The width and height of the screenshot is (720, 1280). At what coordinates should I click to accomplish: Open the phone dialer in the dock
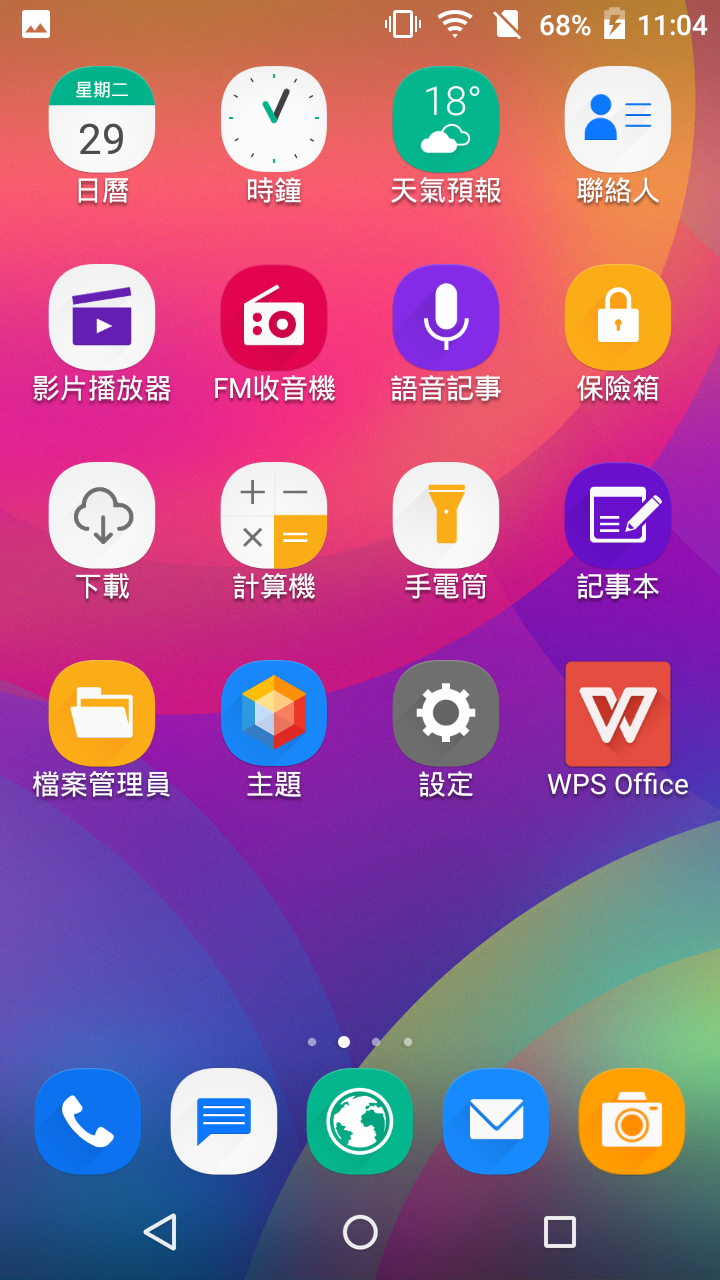point(88,1121)
